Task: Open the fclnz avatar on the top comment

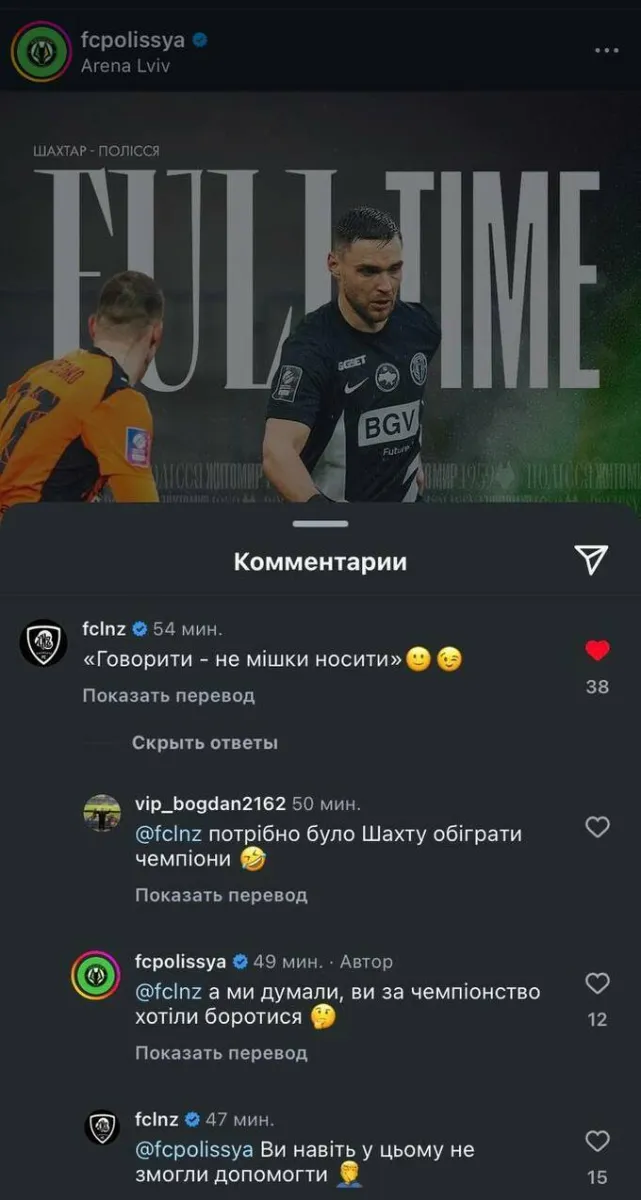Action: pyautogui.click(x=43, y=643)
